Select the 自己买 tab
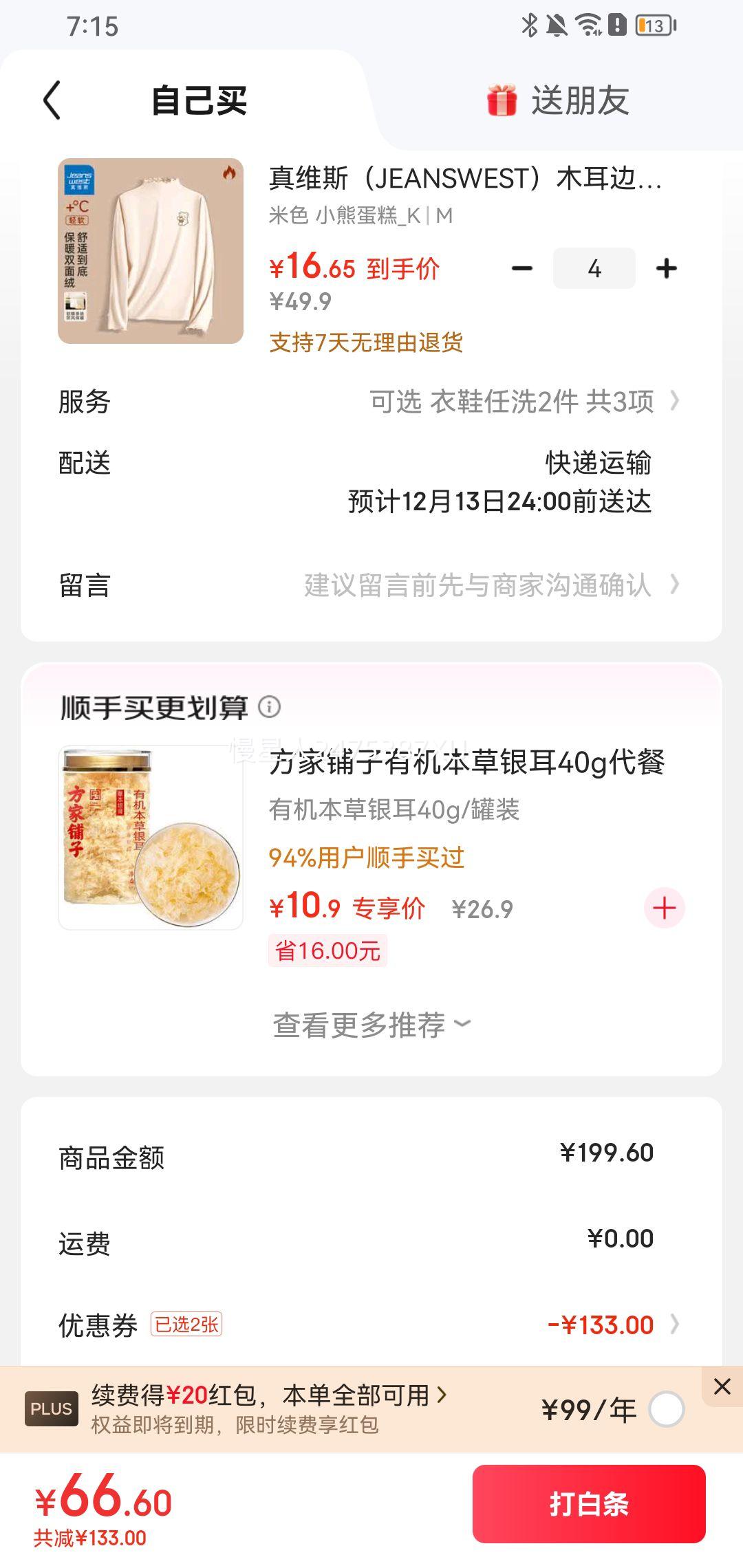The image size is (743, 1568). (x=199, y=100)
